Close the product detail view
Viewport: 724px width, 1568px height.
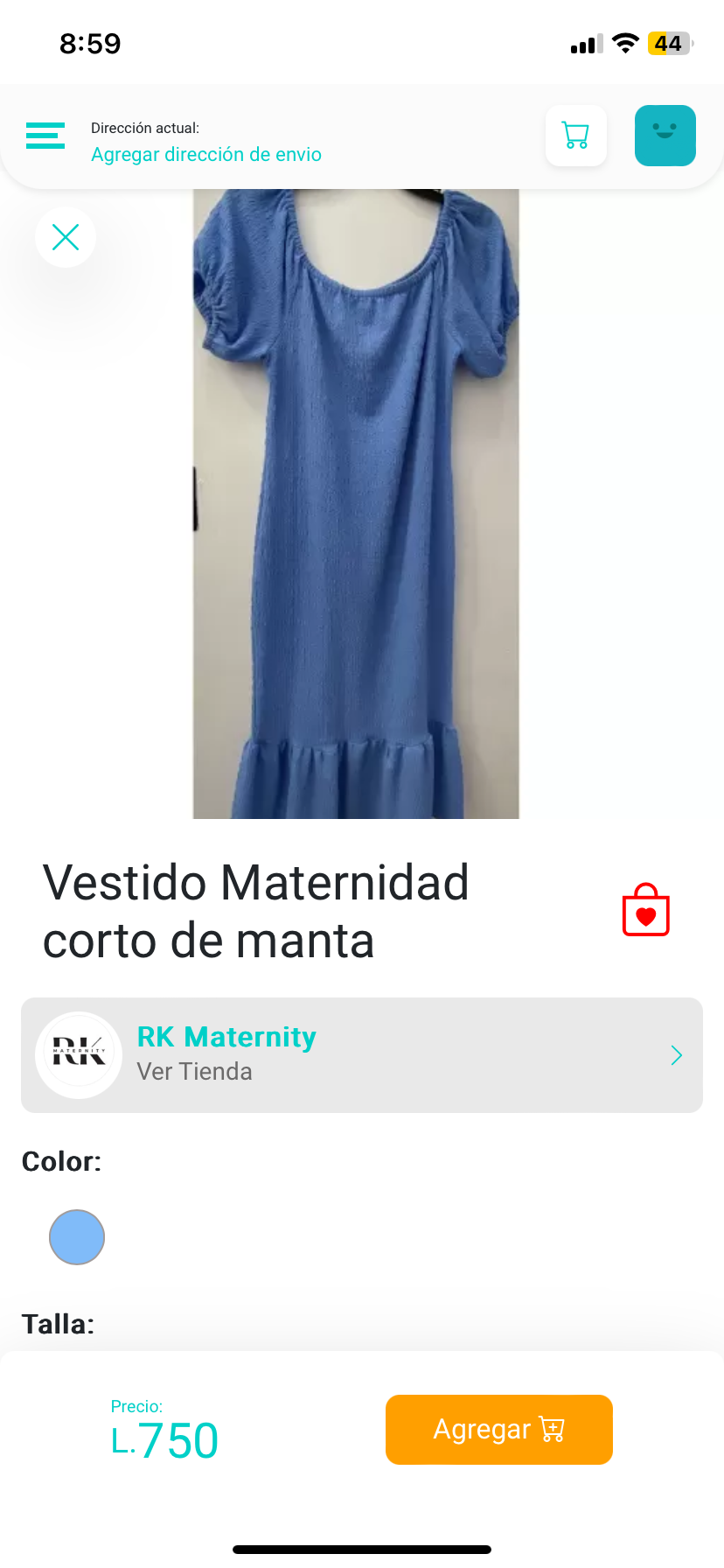66,237
